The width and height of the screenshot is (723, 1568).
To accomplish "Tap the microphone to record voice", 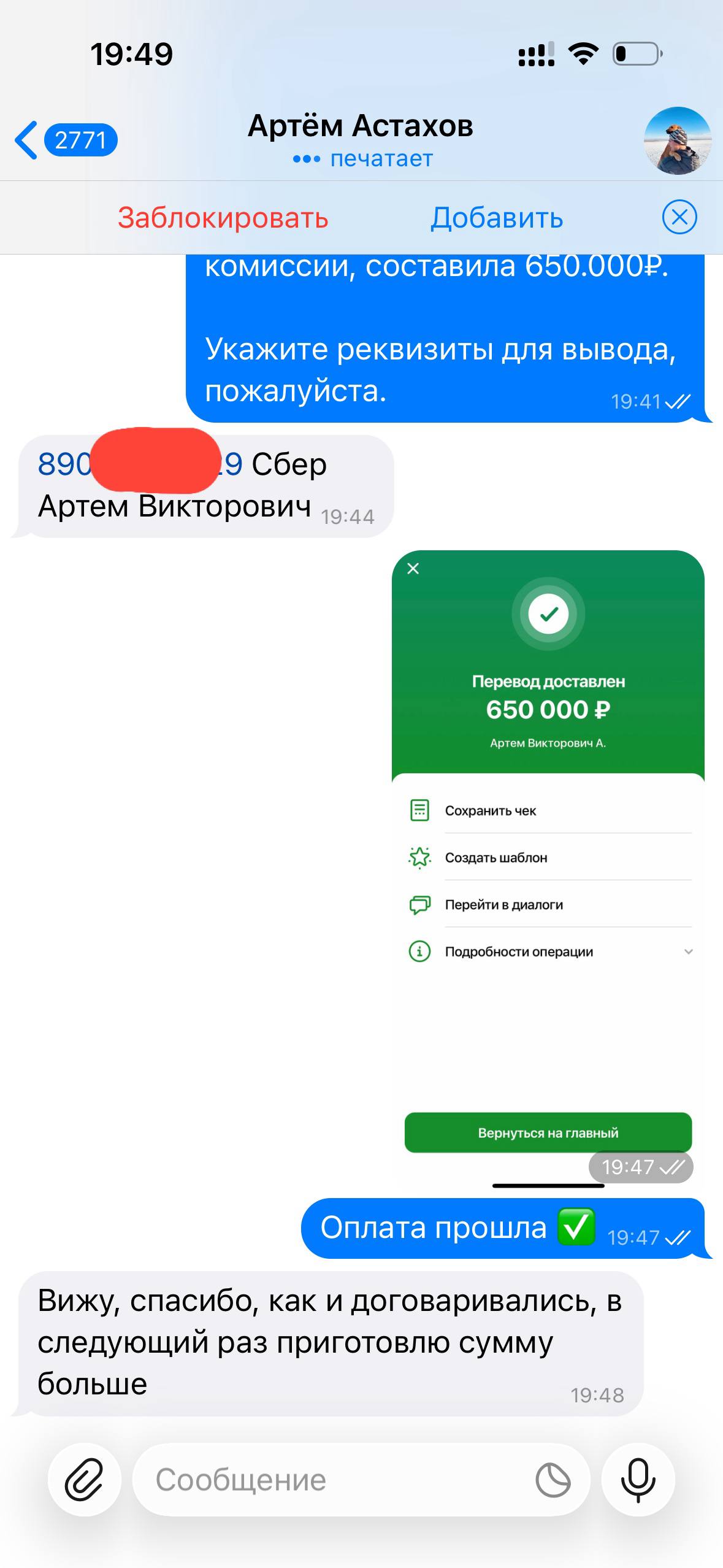I will [x=638, y=1480].
